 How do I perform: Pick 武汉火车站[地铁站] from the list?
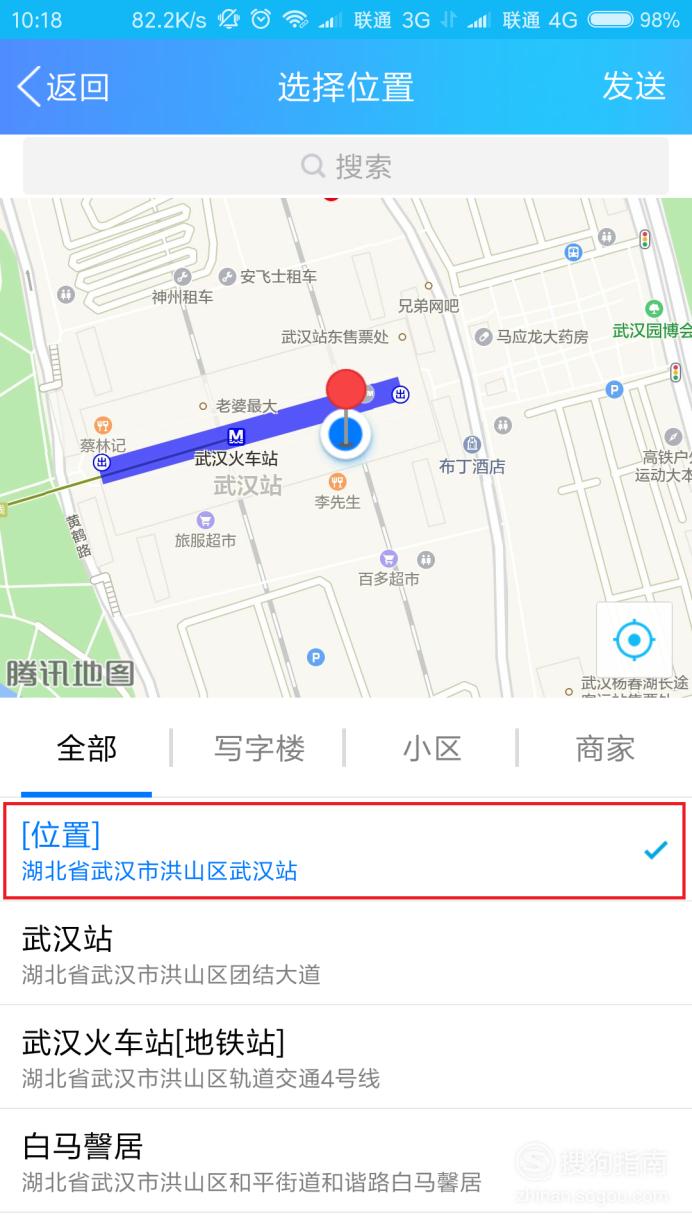pyautogui.click(x=346, y=1057)
